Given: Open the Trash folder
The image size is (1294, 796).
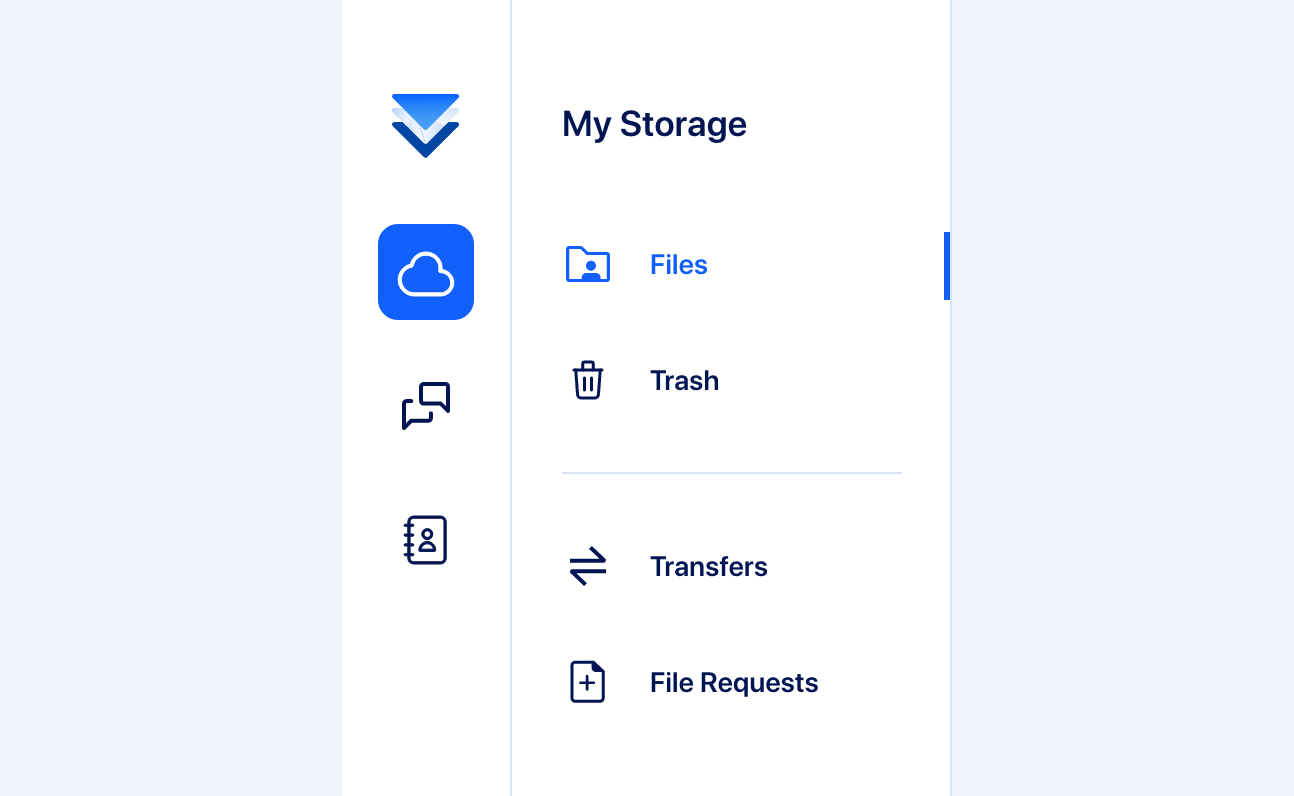Looking at the screenshot, I should pos(684,381).
